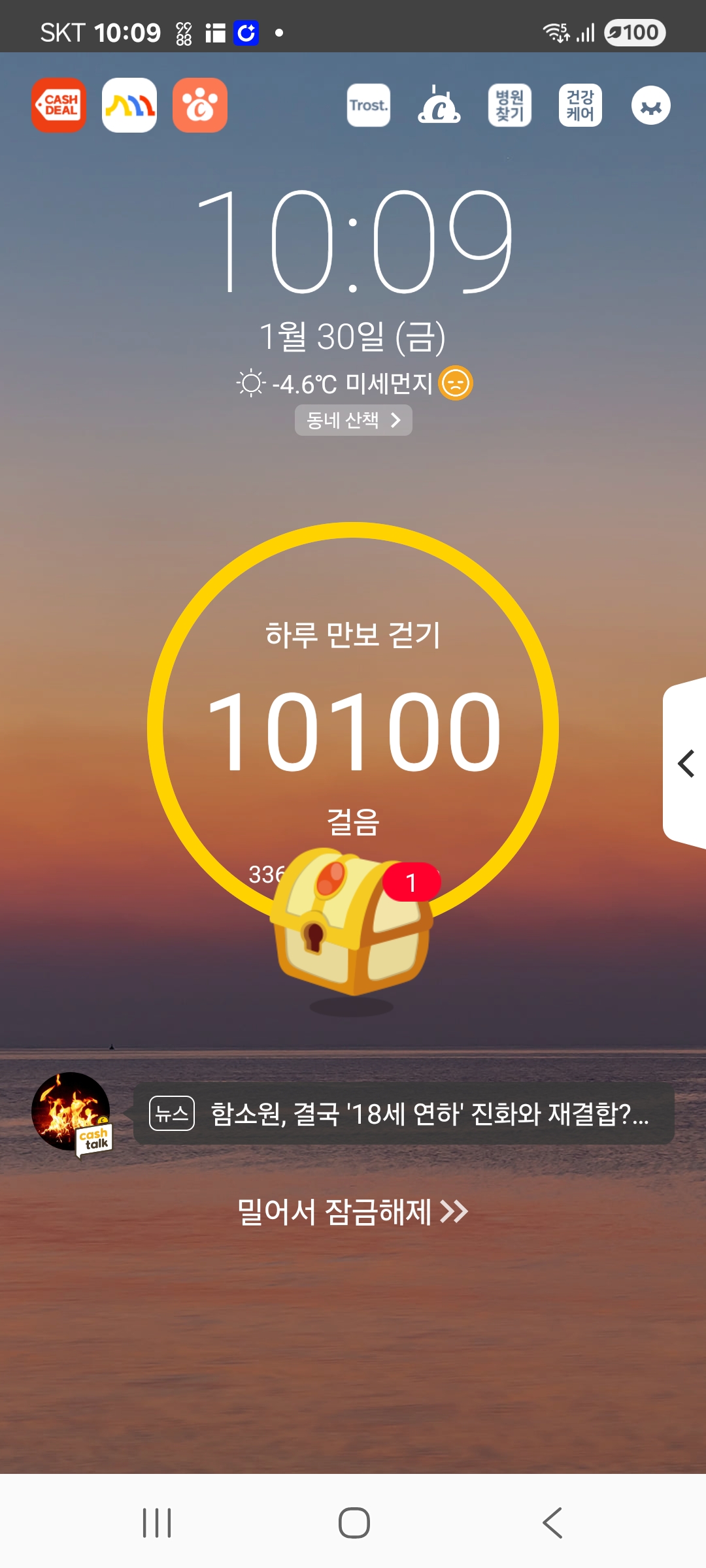Screen dimensions: 706x1568
Task: Open 건강케어 health care shortcut
Action: tap(580, 105)
